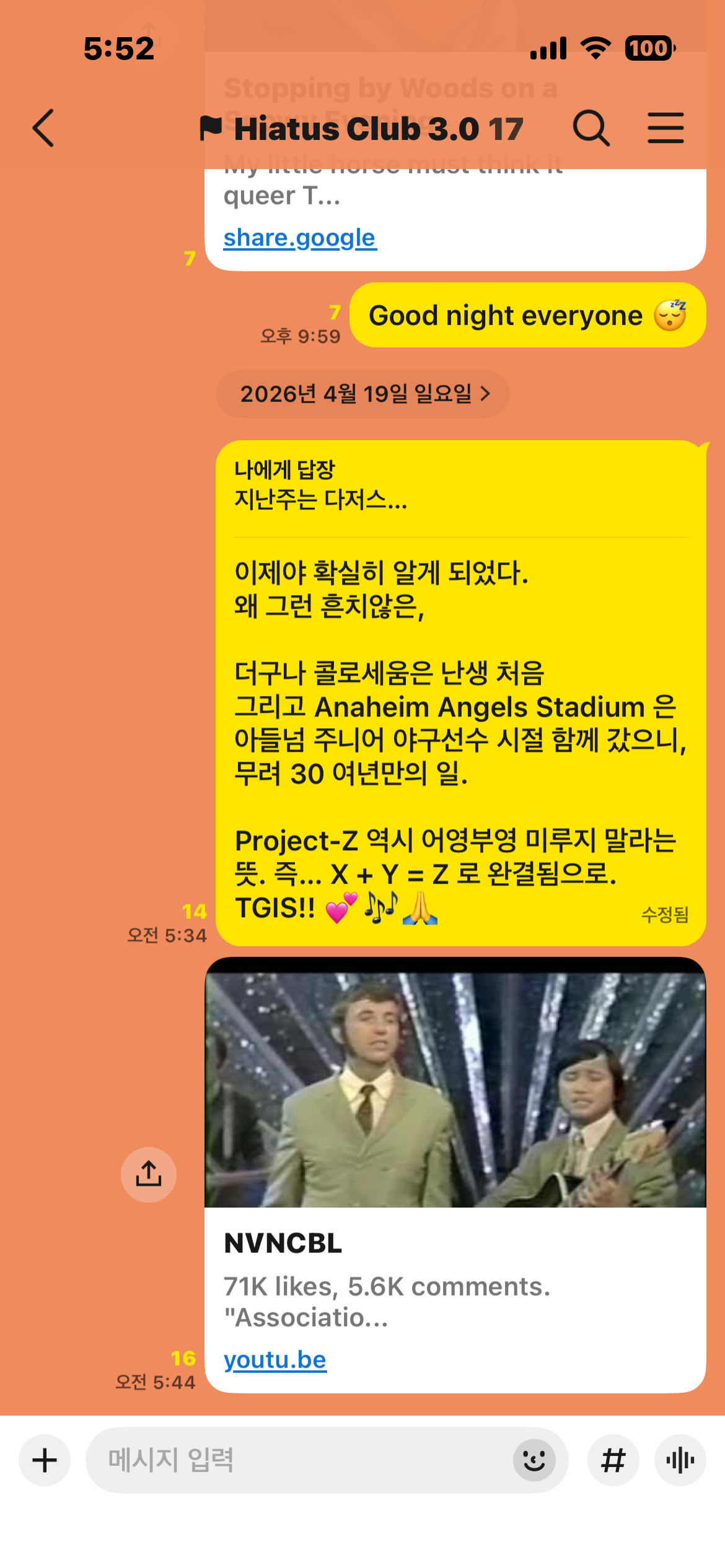Open the chat room hamburger menu
The width and height of the screenshot is (725, 1568).
coord(666,128)
